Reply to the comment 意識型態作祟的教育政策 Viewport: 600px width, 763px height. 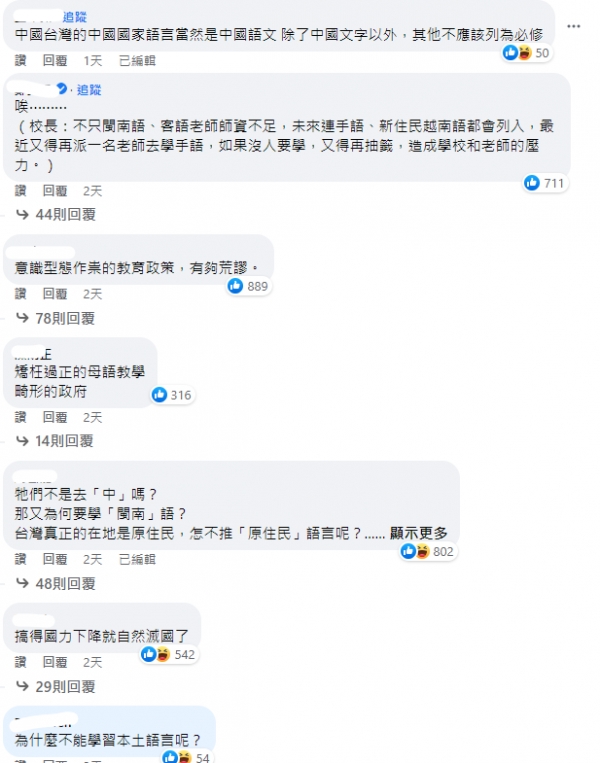[x=55, y=294]
